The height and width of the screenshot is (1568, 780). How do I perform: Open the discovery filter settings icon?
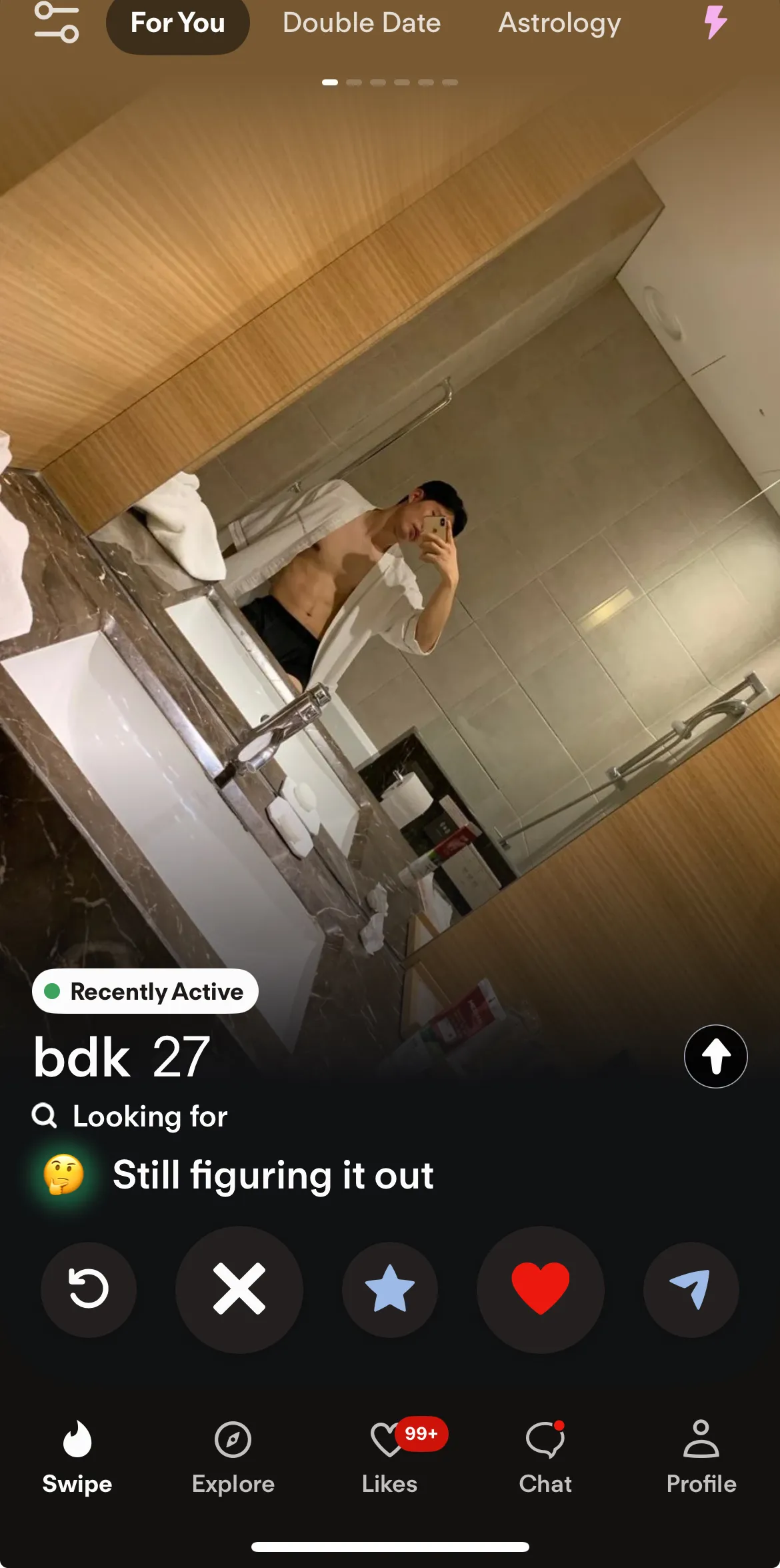(57, 23)
